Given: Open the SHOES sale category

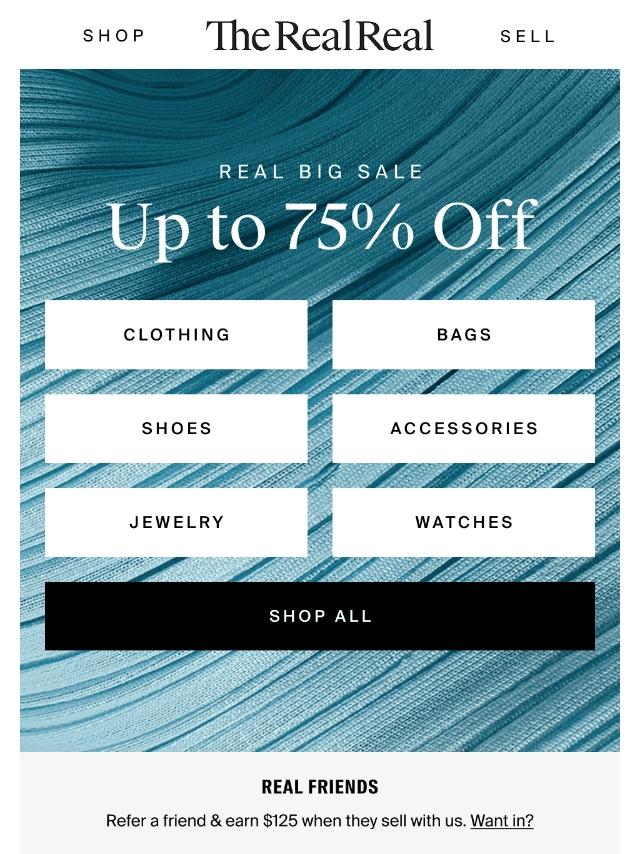Looking at the screenshot, I should [x=176, y=428].
